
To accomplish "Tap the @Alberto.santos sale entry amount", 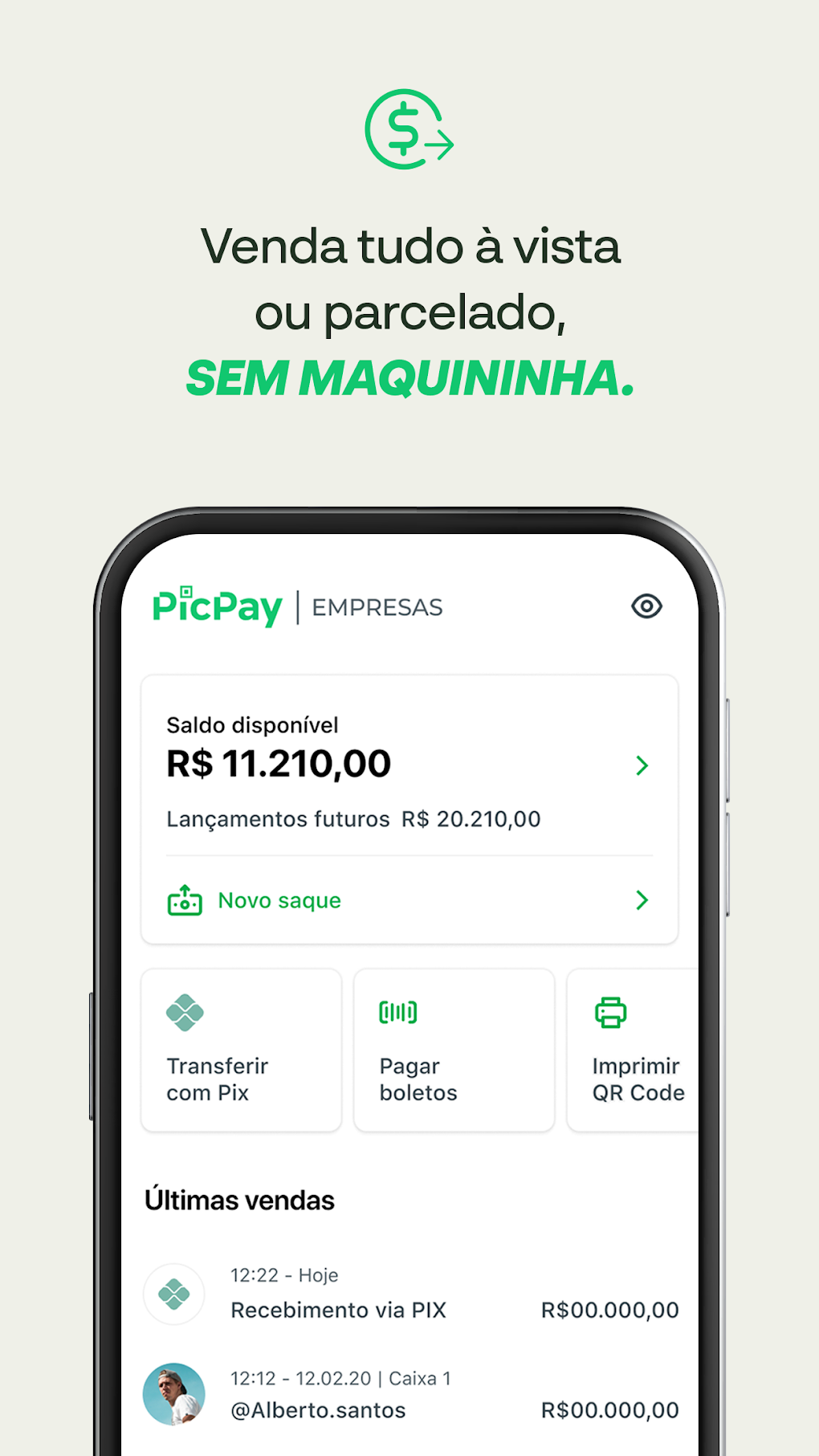I will (x=609, y=1409).
